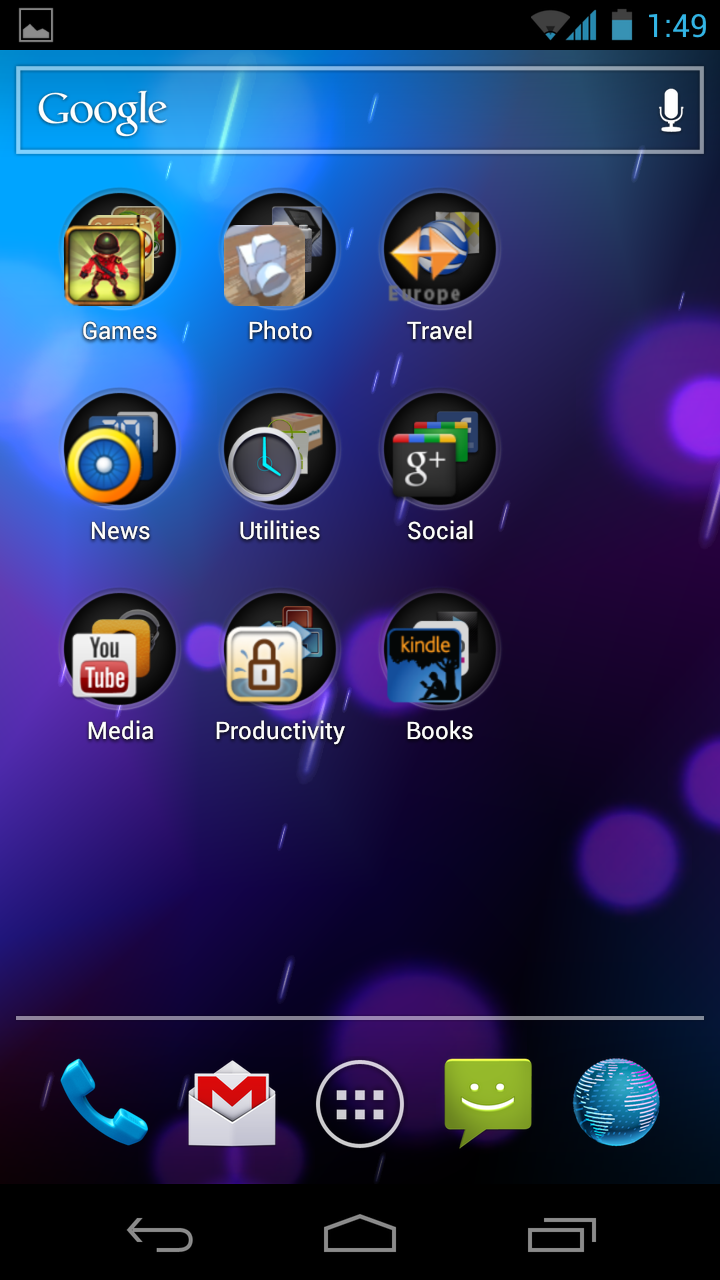Tap the Google search box
This screenshot has width=720, height=1280.
[x=360, y=110]
